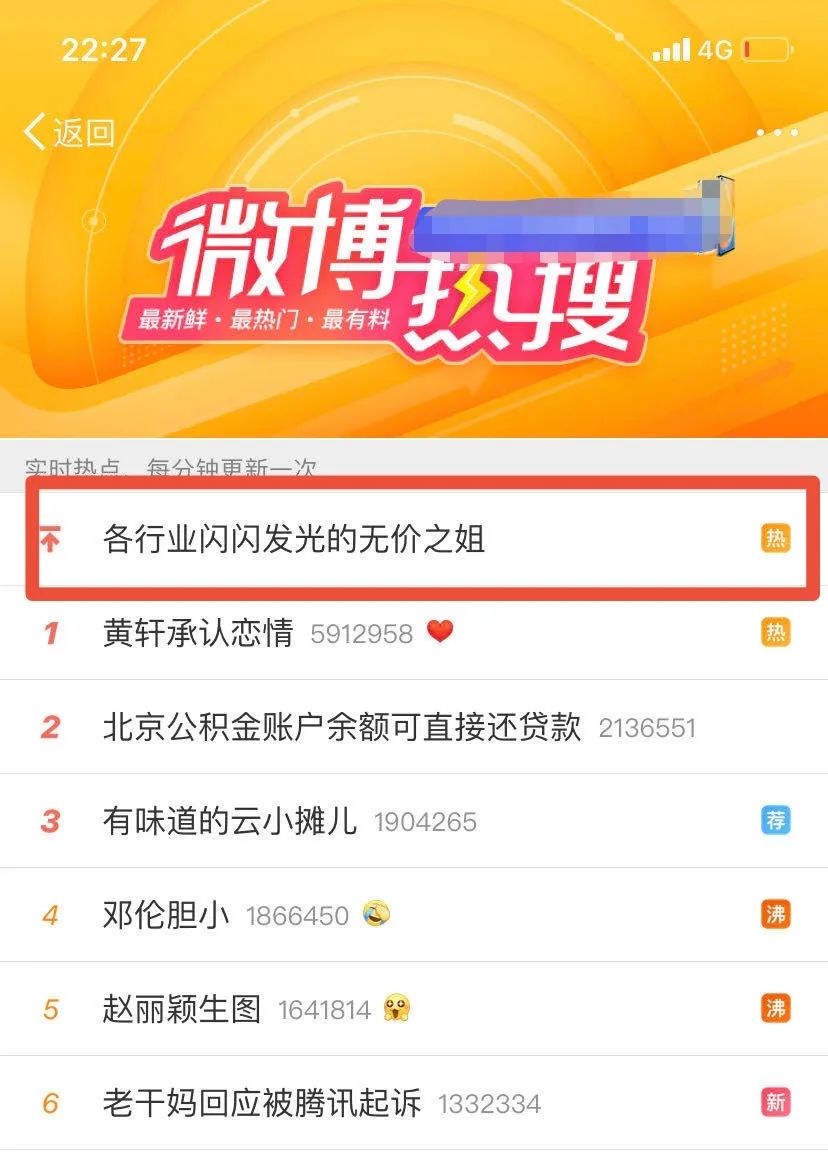Open the three-dot overflow menu
The width and height of the screenshot is (828, 1166).
coord(777,133)
